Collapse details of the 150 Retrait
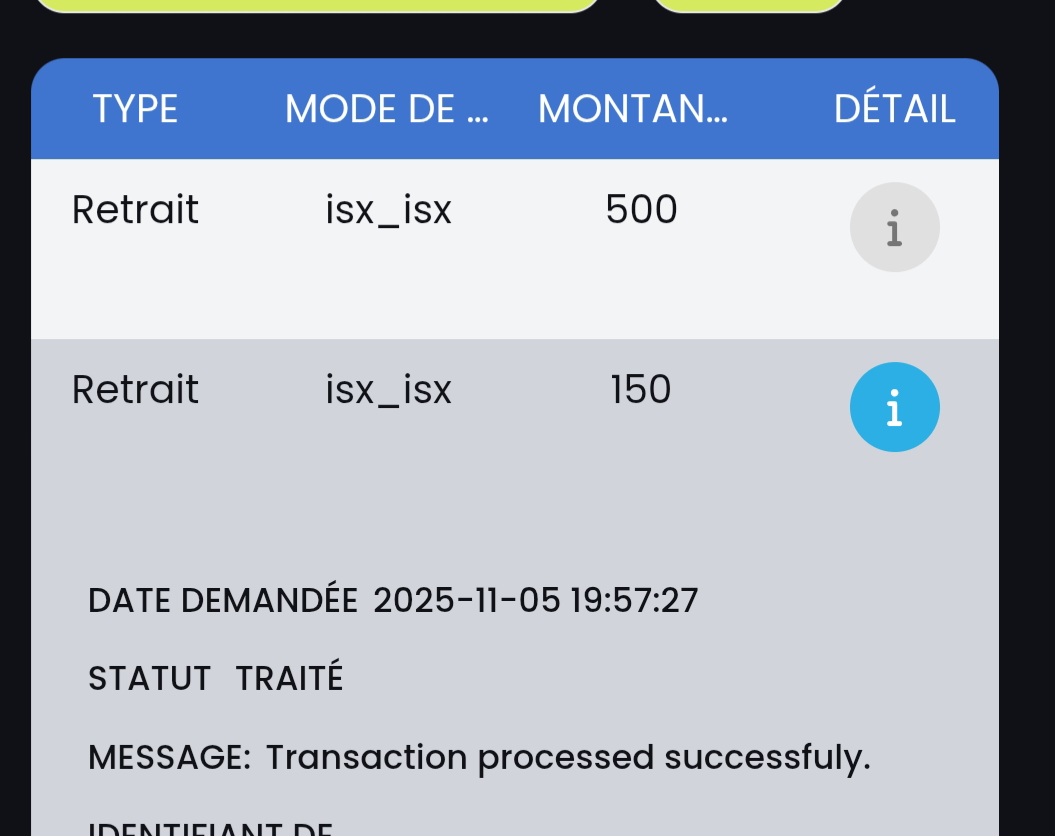The image size is (1055, 836). click(x=894, y=407)
